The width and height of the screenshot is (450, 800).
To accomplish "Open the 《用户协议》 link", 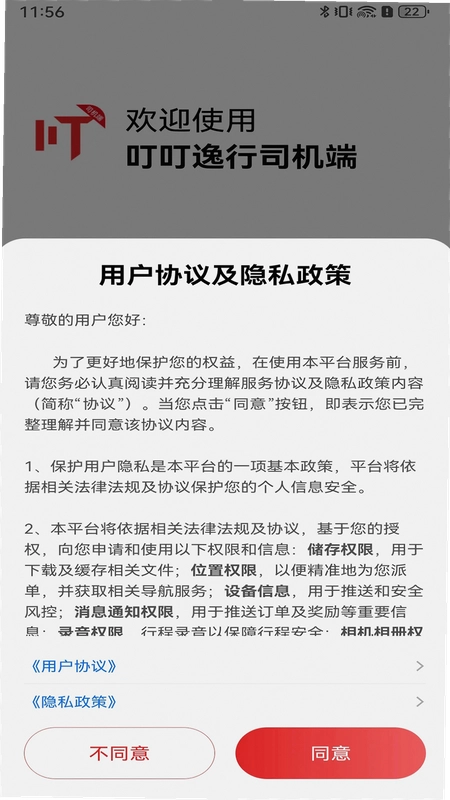I will 225,666.
